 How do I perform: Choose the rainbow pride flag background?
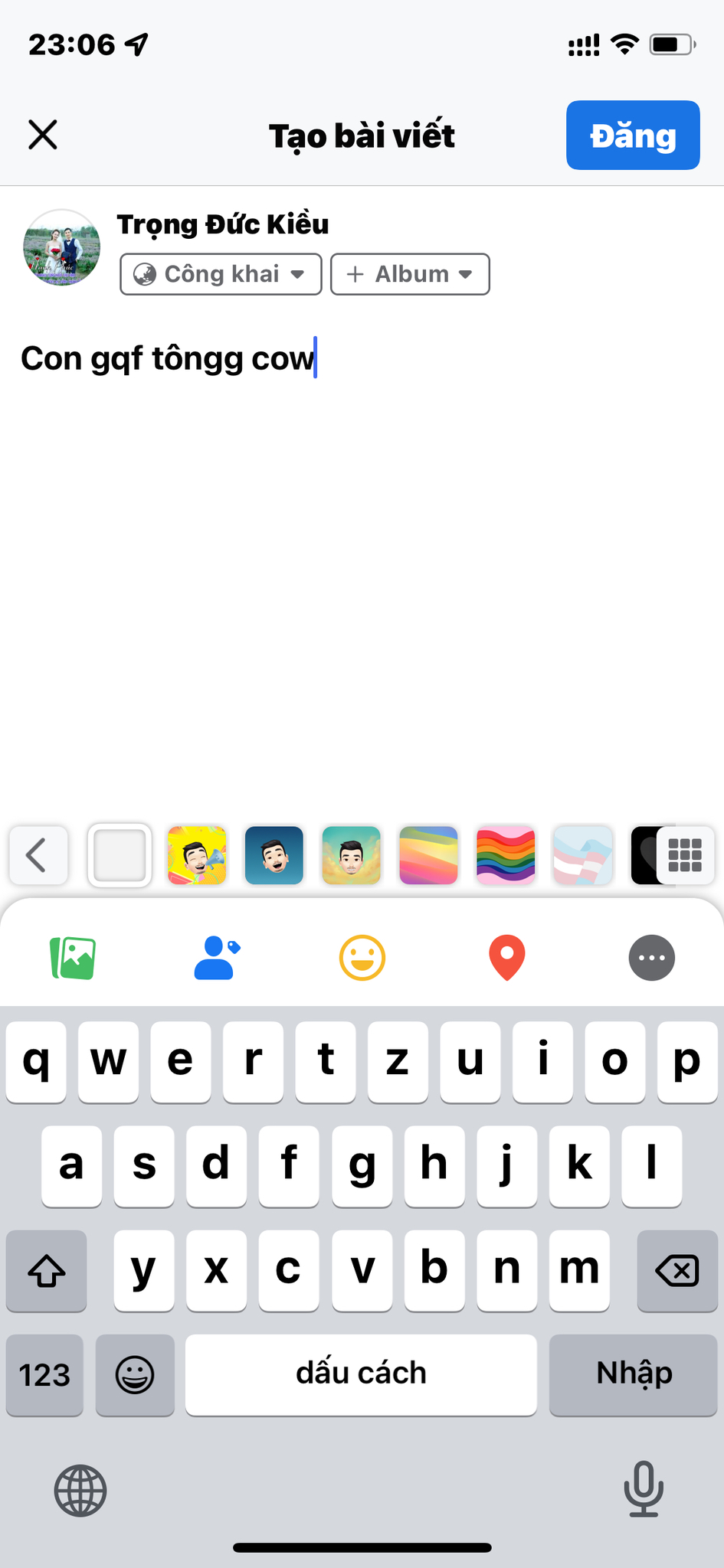point(506,854)
